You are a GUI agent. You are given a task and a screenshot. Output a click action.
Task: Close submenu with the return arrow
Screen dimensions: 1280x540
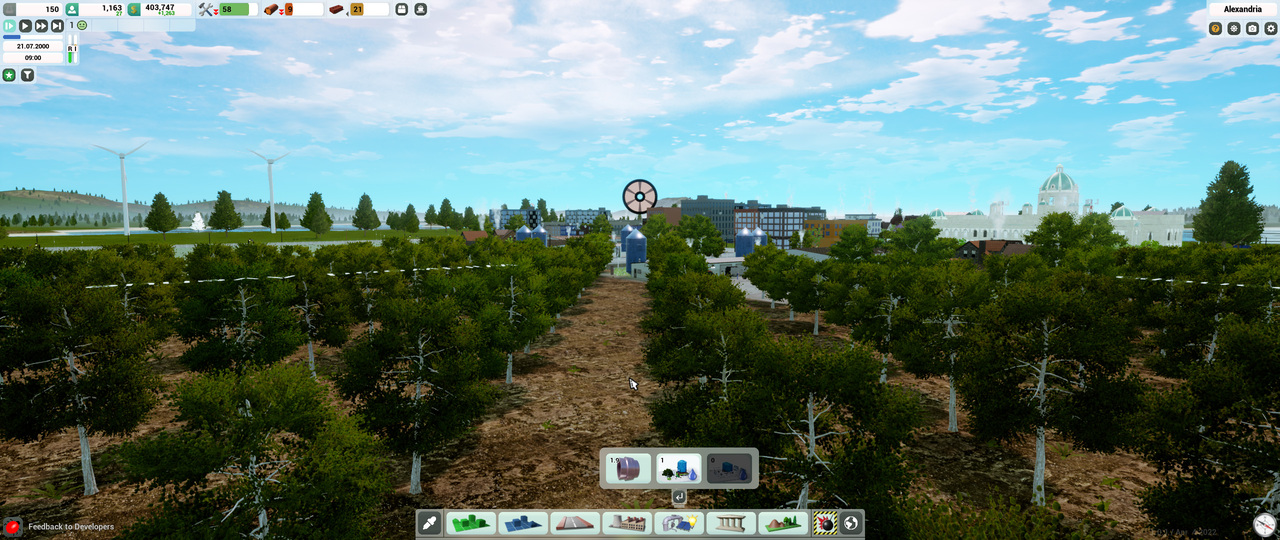click(x=679, y=497)
